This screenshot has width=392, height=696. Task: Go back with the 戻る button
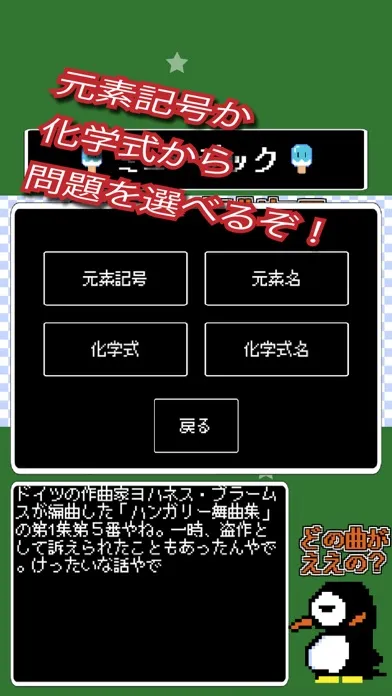[x=196, y=426]
